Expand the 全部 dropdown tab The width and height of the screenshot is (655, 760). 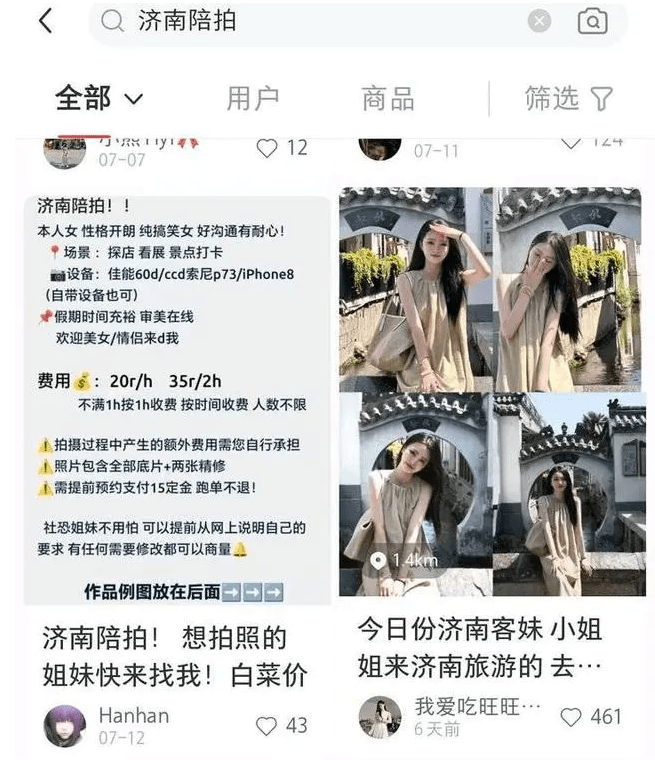[x=99, y=98]
